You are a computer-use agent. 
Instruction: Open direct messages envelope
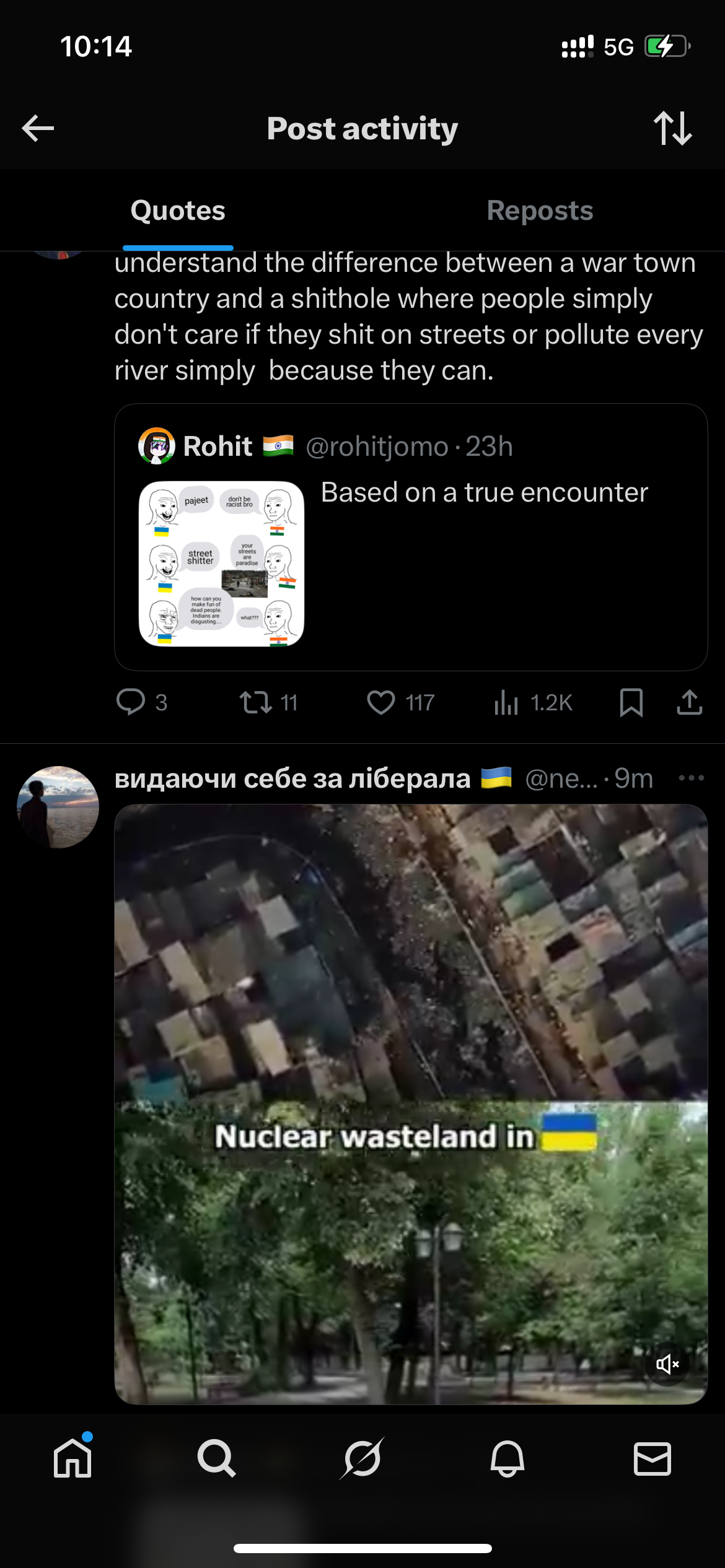652,1458
